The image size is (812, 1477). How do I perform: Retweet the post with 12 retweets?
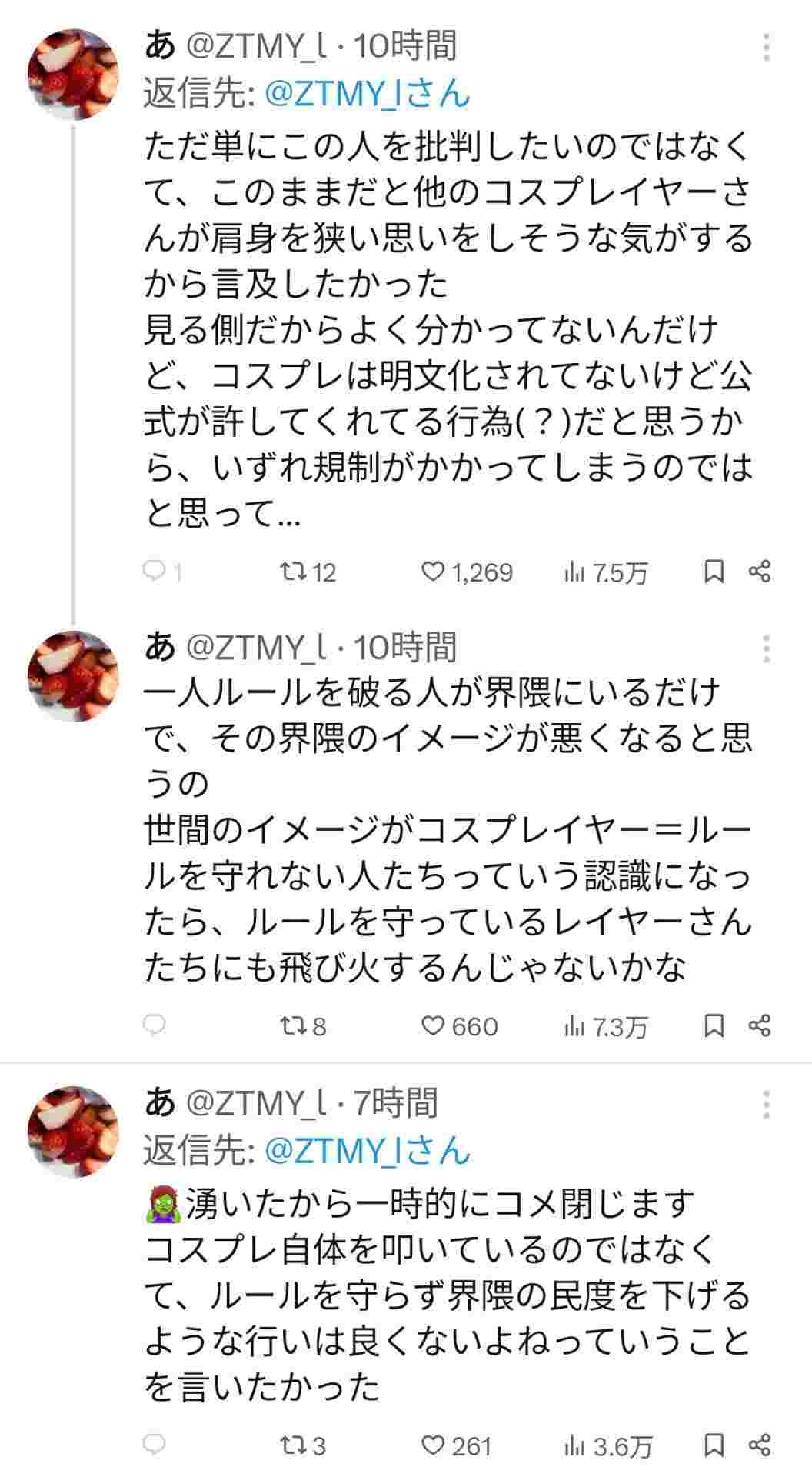click(x=292, y=572)
